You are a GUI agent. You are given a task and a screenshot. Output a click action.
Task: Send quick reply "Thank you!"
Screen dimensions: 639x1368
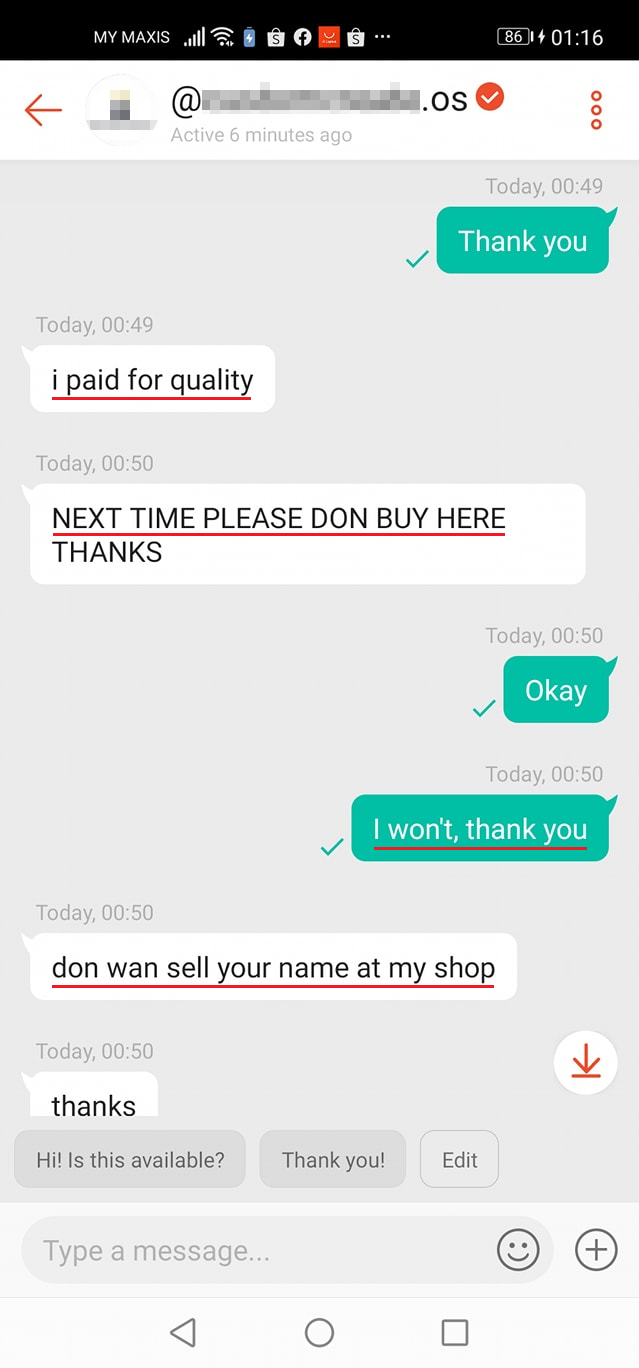pos(333,1160)
